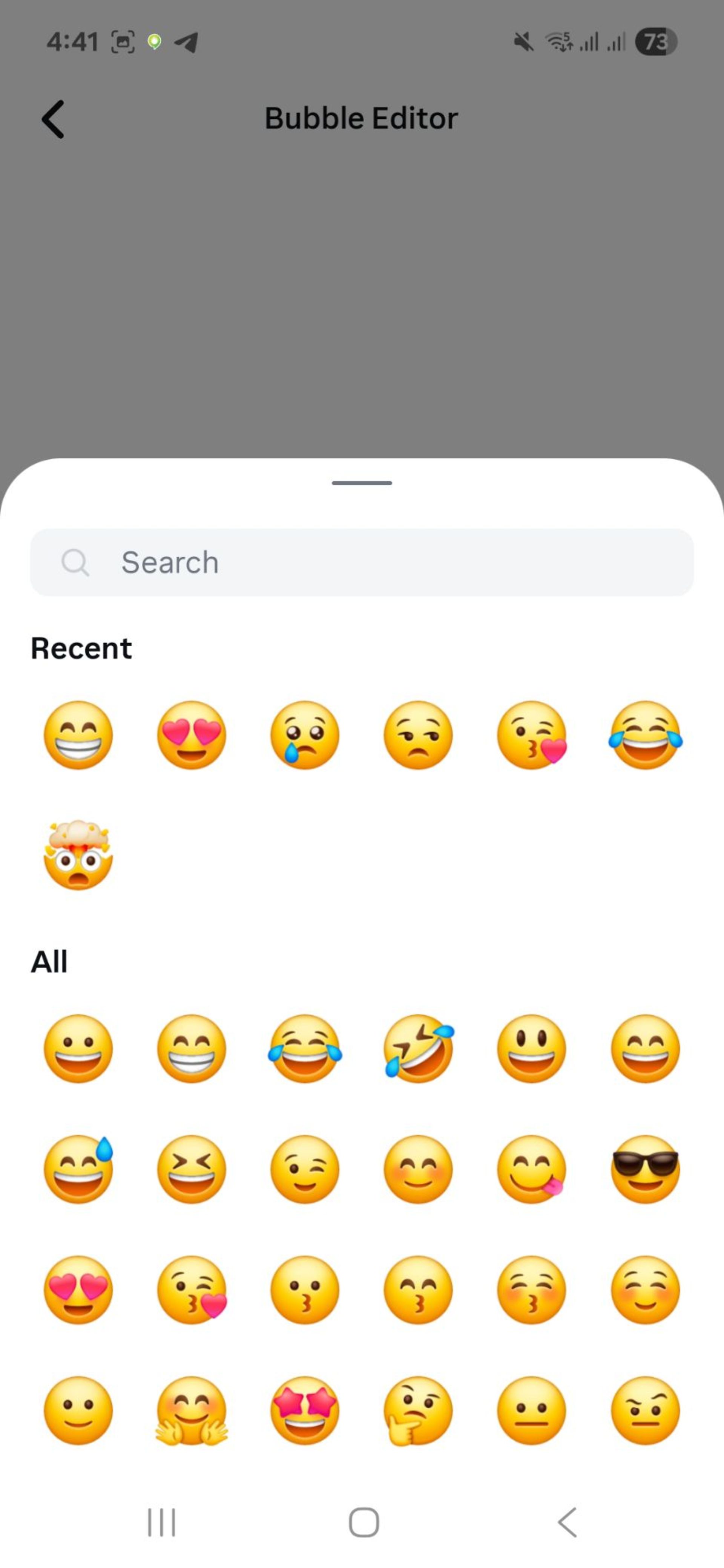
Task: Choose the crying sad face emoji in Recent
Action: 304,735
